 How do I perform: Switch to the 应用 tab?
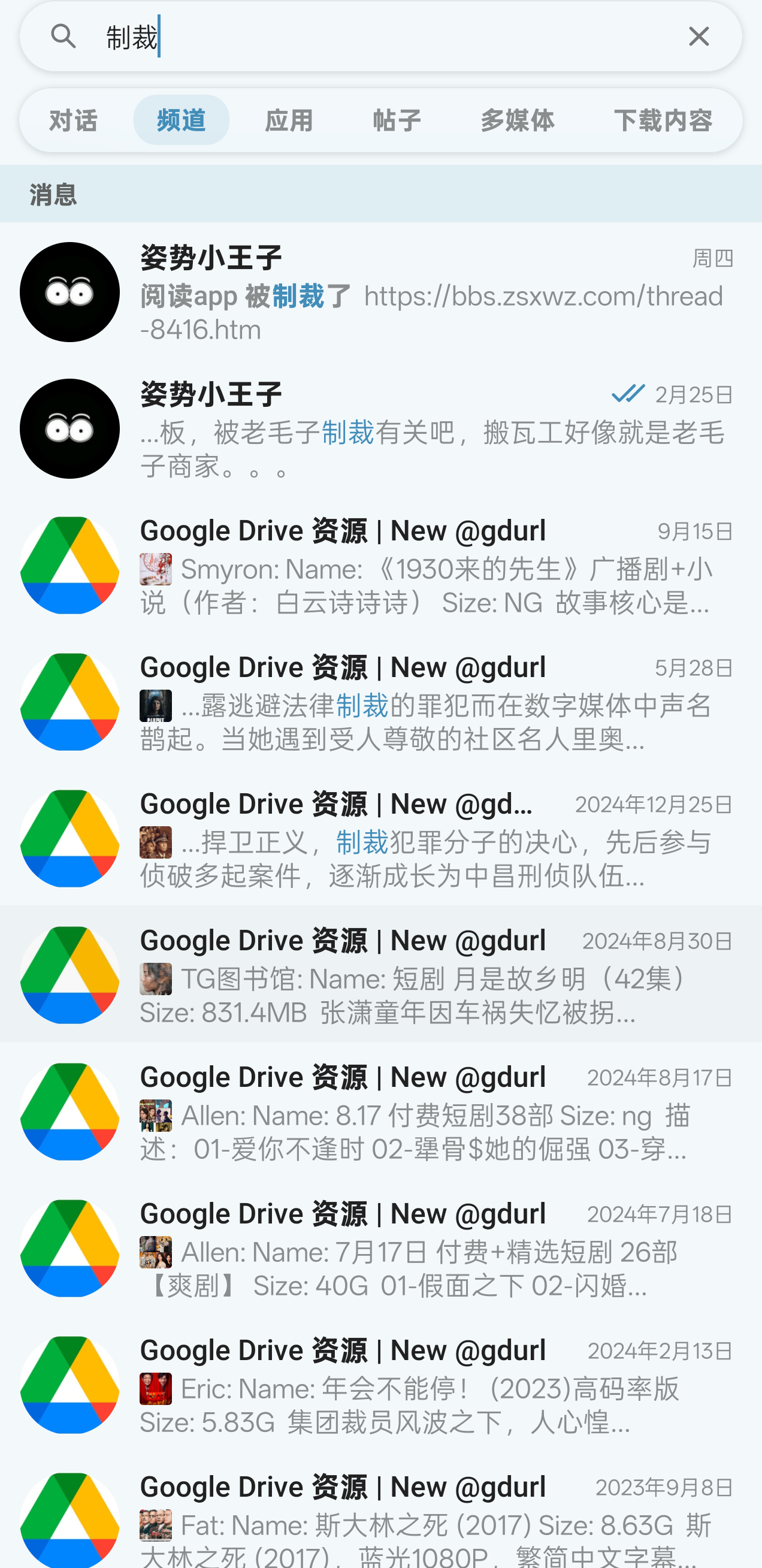(289, 120)
